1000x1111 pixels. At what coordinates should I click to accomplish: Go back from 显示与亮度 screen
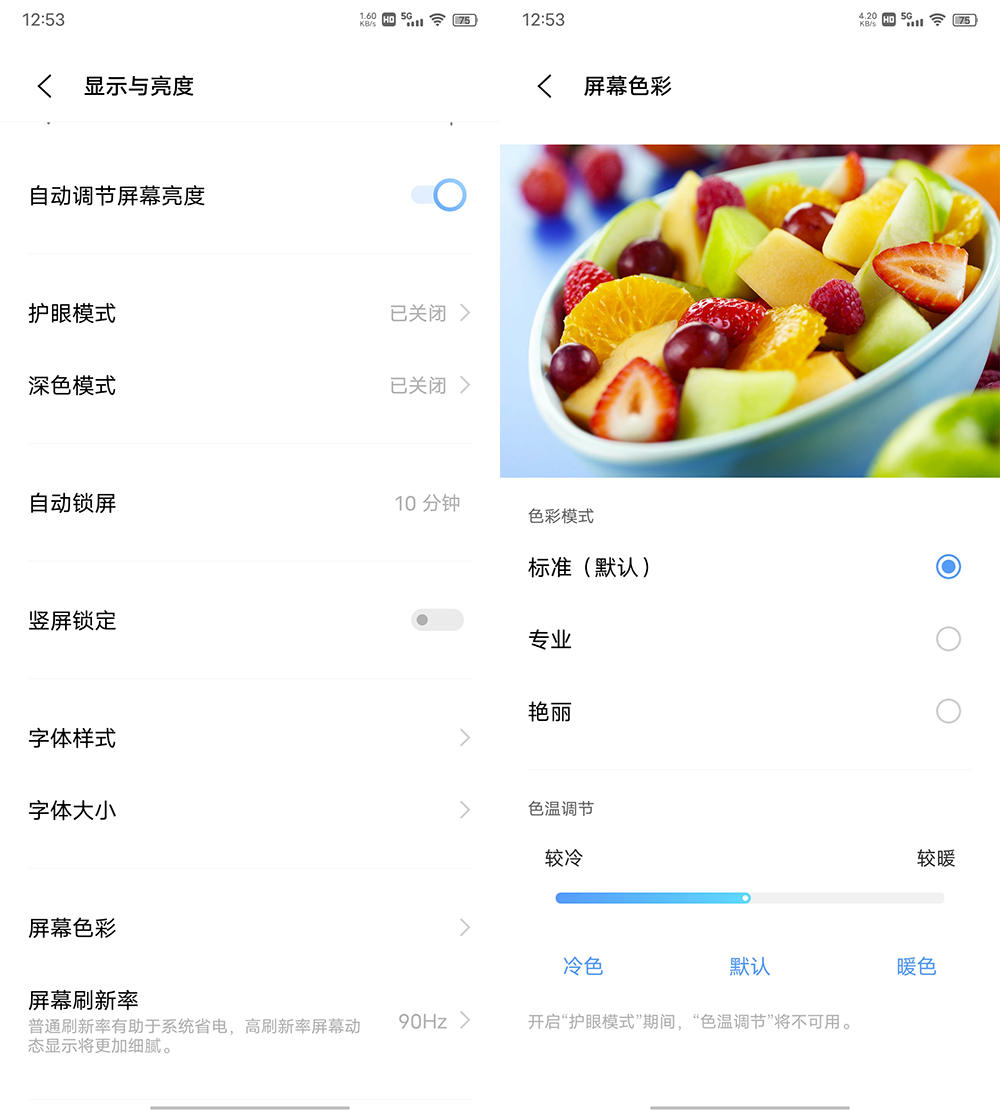[x=45, y=86]
